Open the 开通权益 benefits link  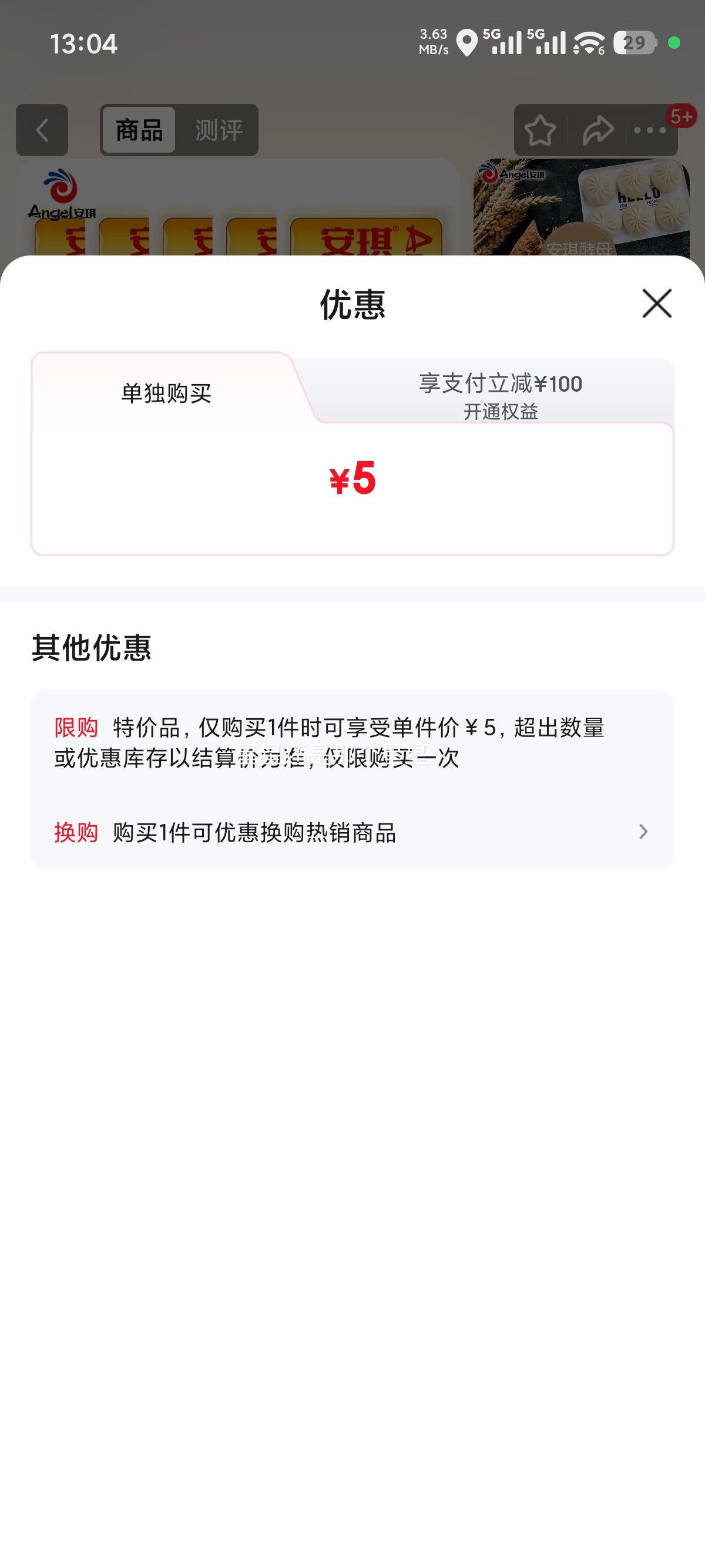tap(501, 413)
